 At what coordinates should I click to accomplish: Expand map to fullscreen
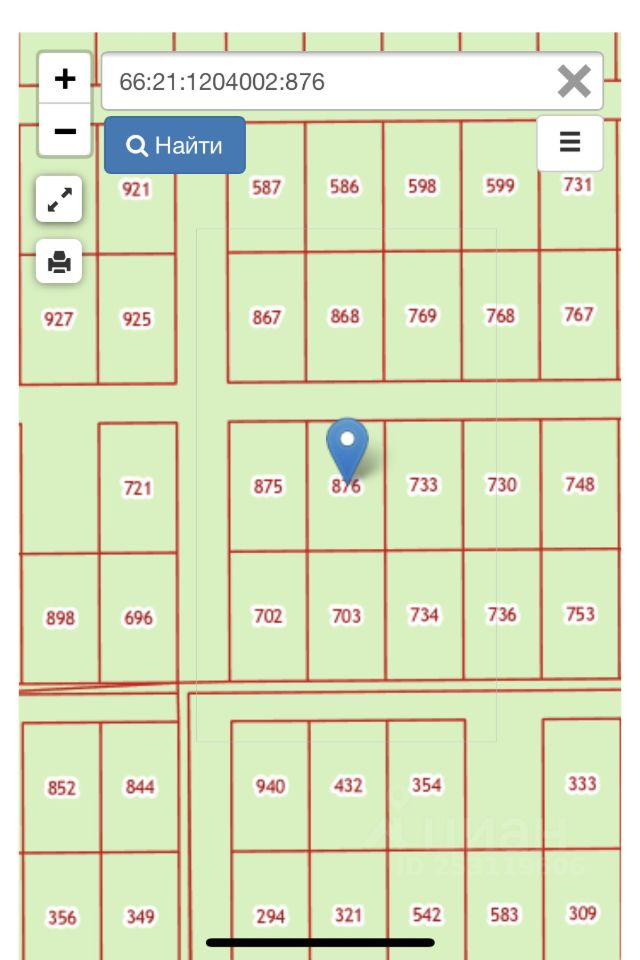click(x=59, y=200)
